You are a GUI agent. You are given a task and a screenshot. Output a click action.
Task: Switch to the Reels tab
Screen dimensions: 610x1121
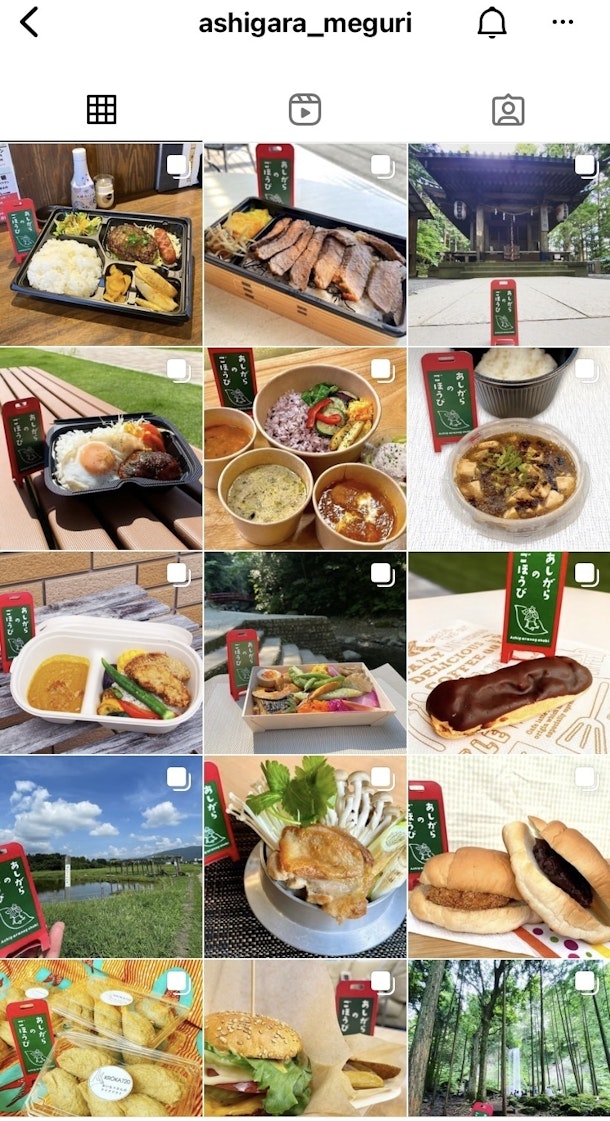[305, 109]
